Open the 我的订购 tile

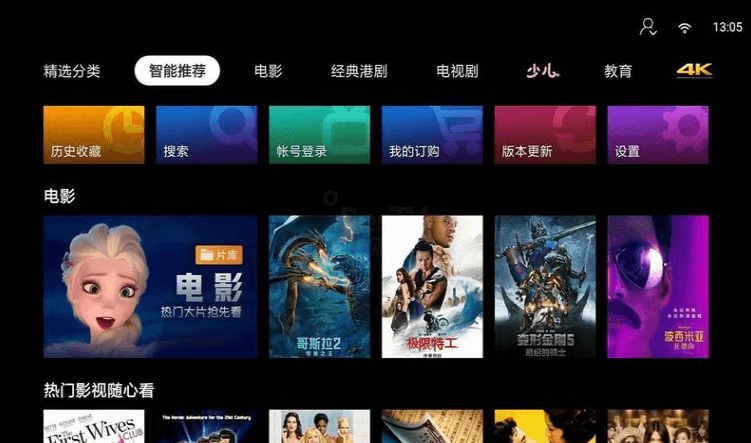point(432,135)
